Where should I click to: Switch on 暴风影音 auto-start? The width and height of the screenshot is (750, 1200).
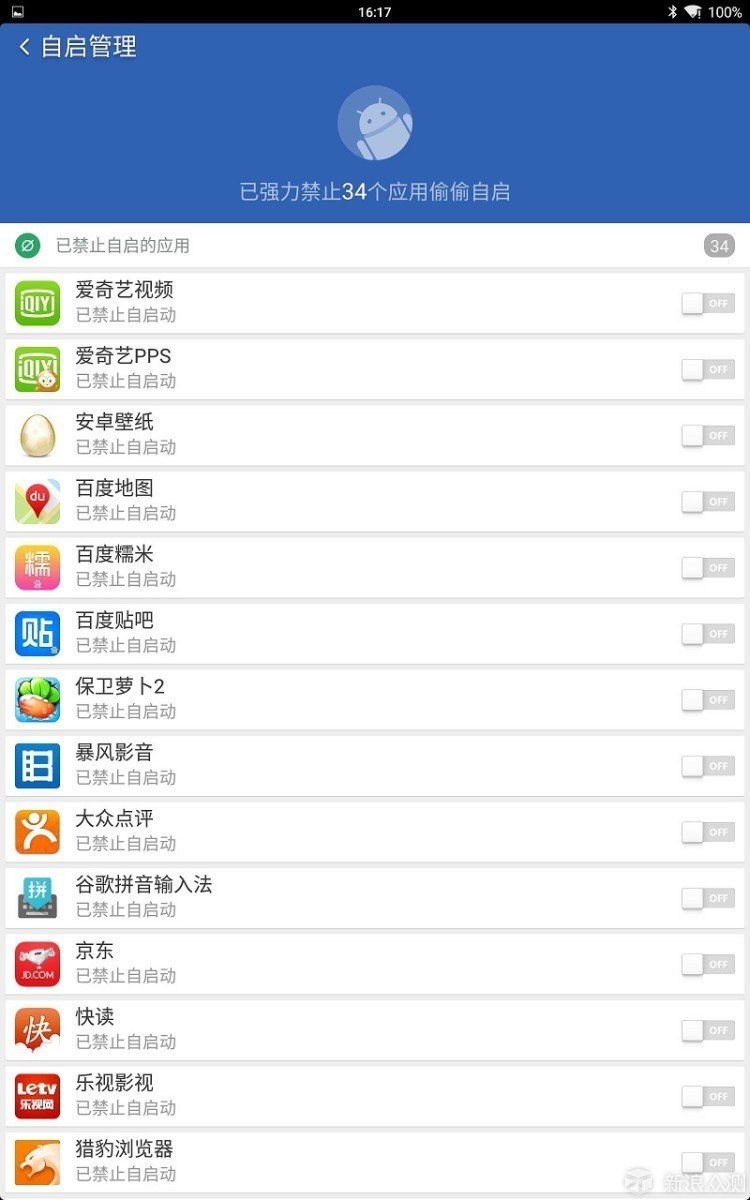[x=708, y=766]
